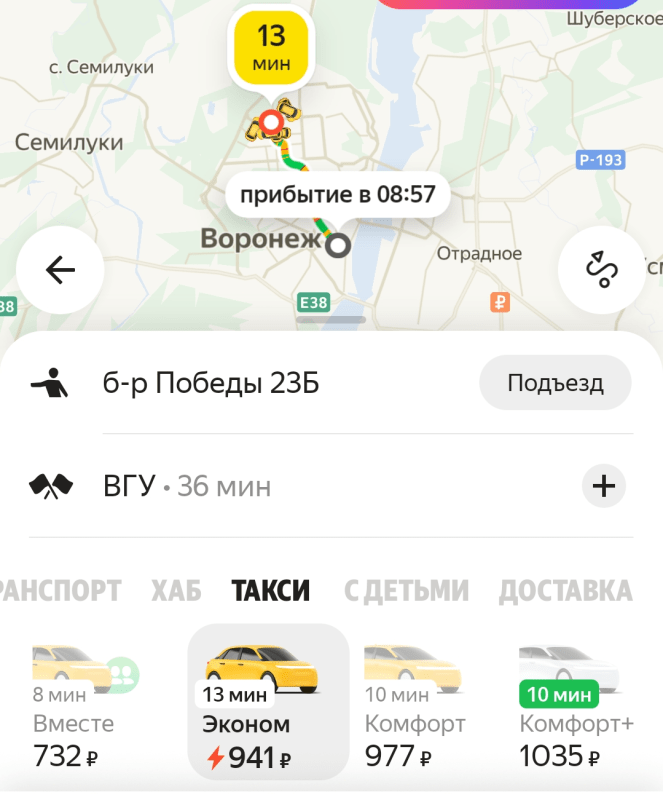Add a stop with the plus icon

point(604,487)
